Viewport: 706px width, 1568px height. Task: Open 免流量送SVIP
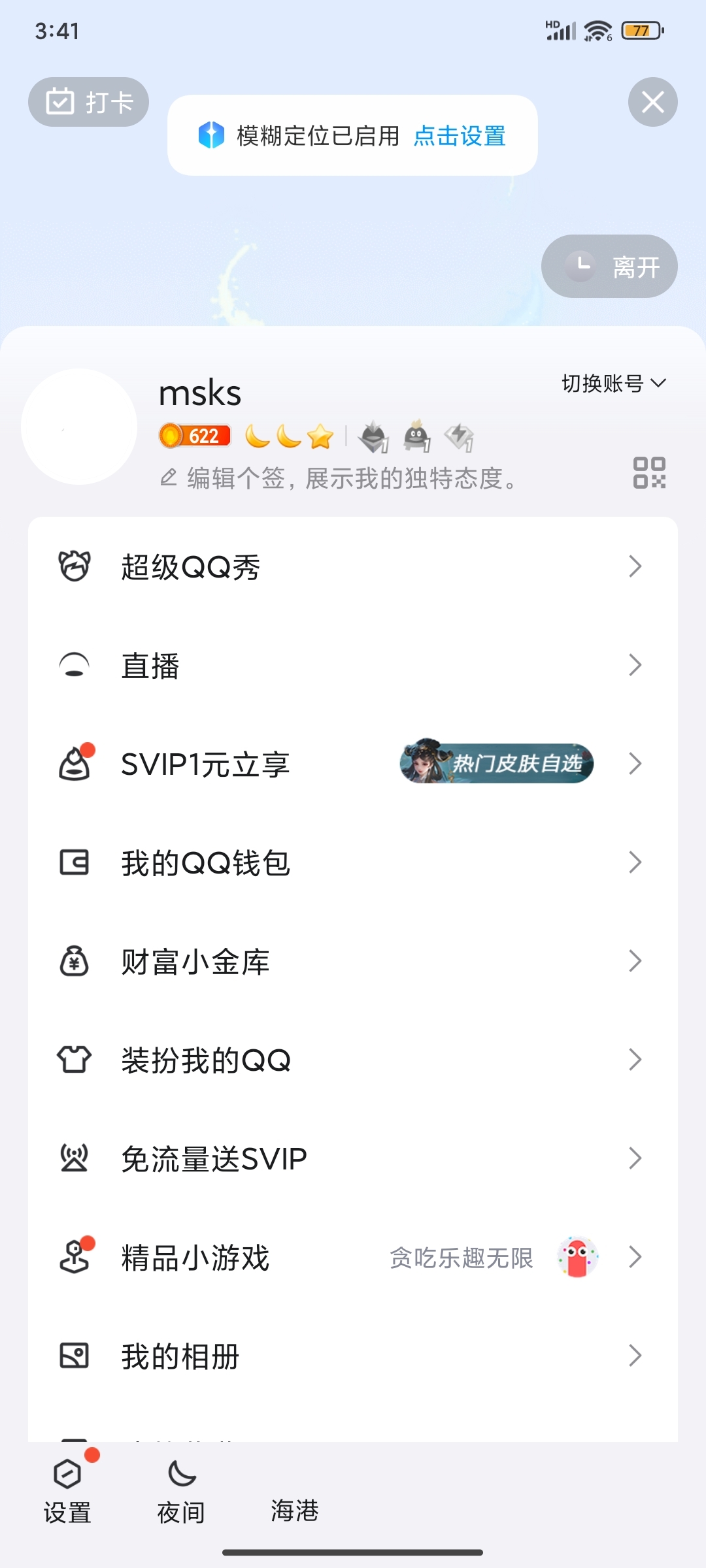click(352, 1158)
